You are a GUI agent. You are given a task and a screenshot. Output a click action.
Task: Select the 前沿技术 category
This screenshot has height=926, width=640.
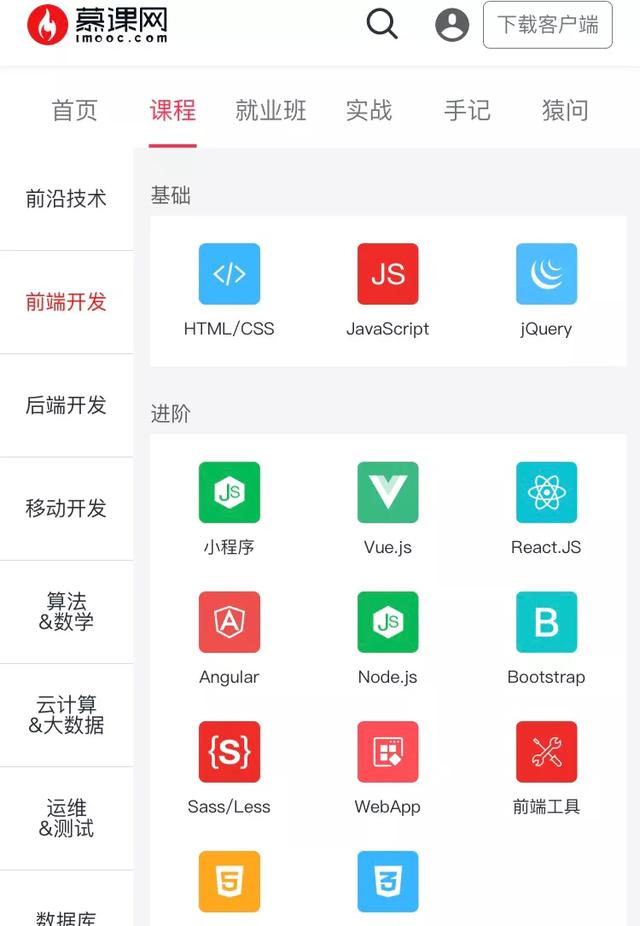(x=66, y=199)
